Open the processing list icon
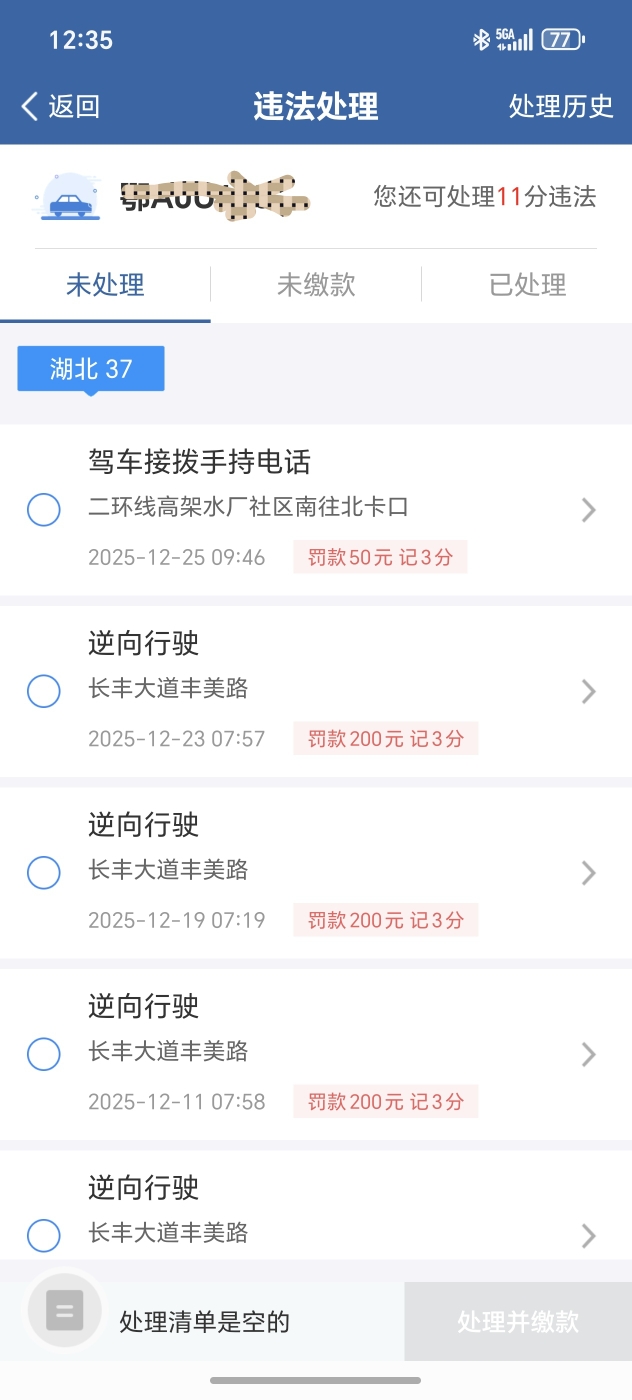This screenshot has height=1400, width=632. pyautogui.click(x=65, y=1310)
